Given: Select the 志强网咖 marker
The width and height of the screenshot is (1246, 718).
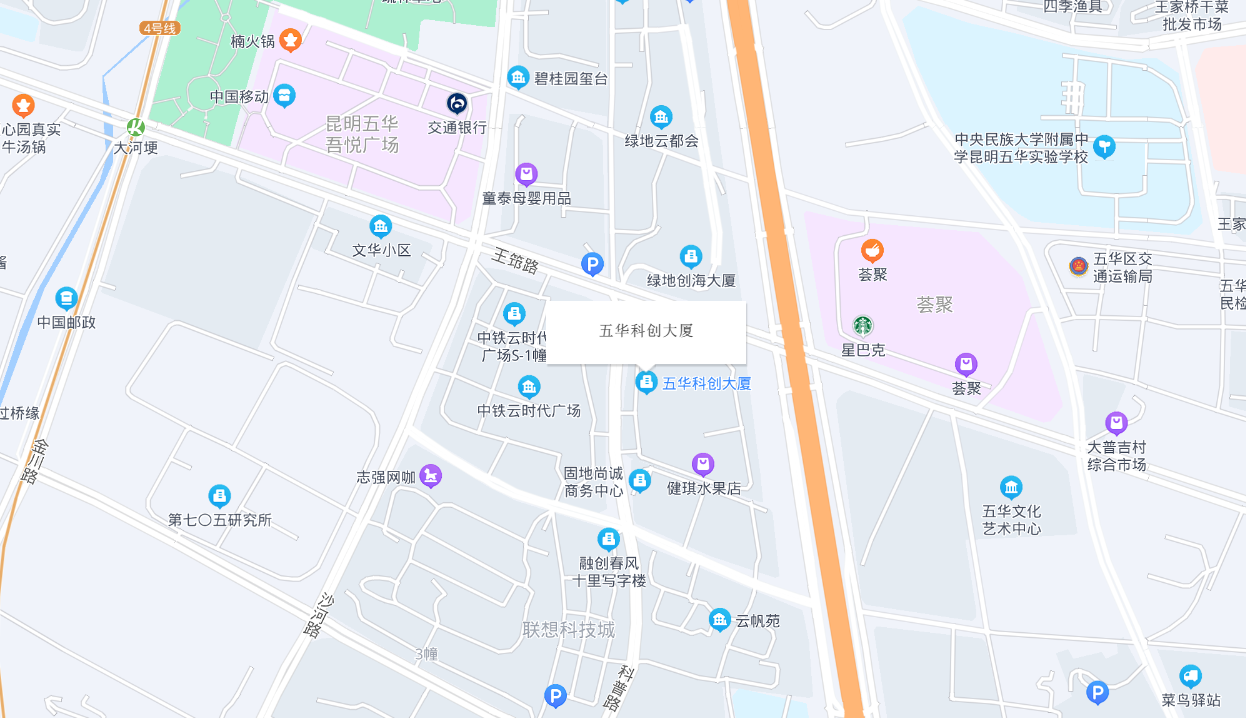Looking at the screenshot, I should pos(431,477).
